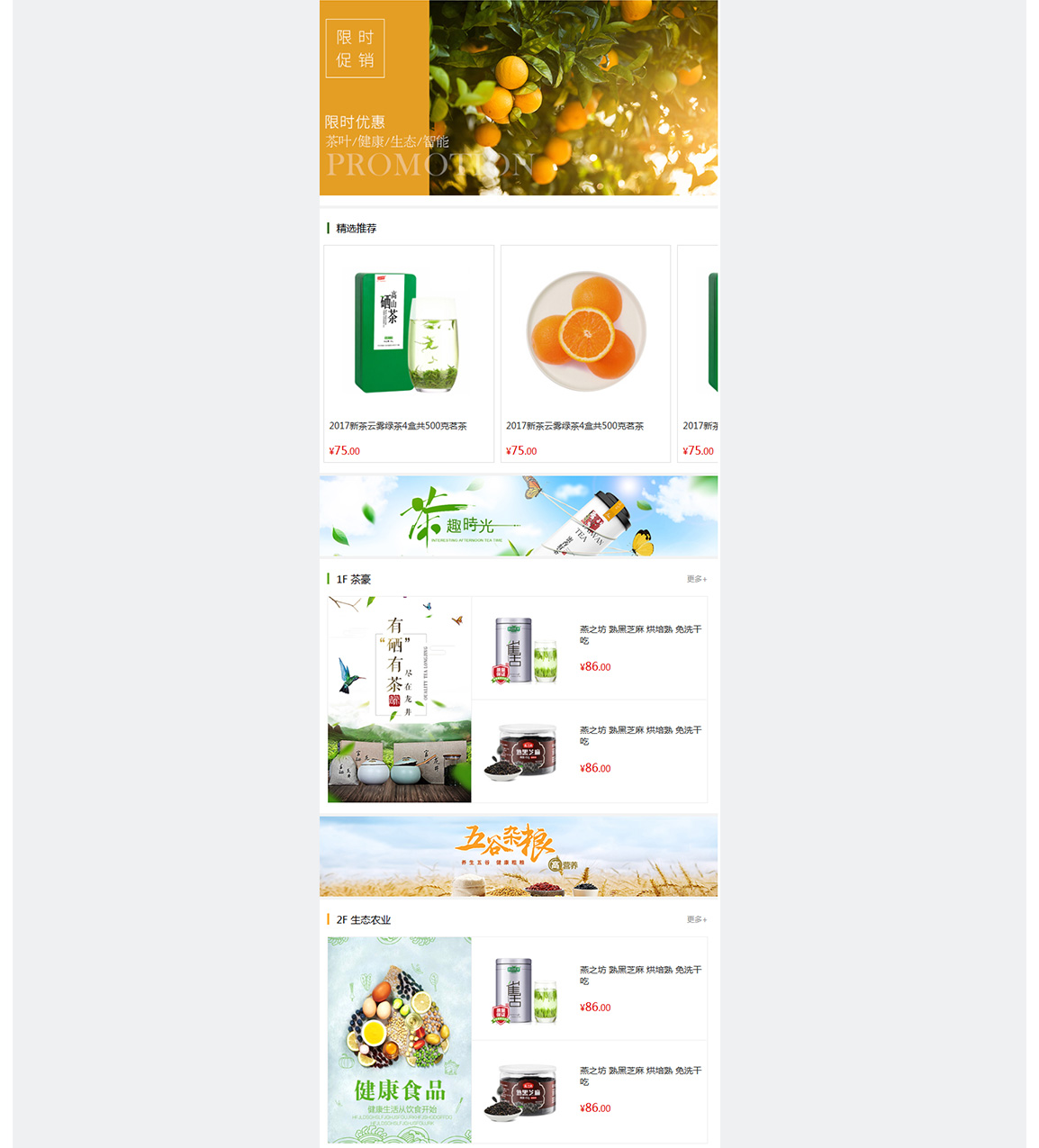Open the 有硒有茶 poster tile

point(399,699)
